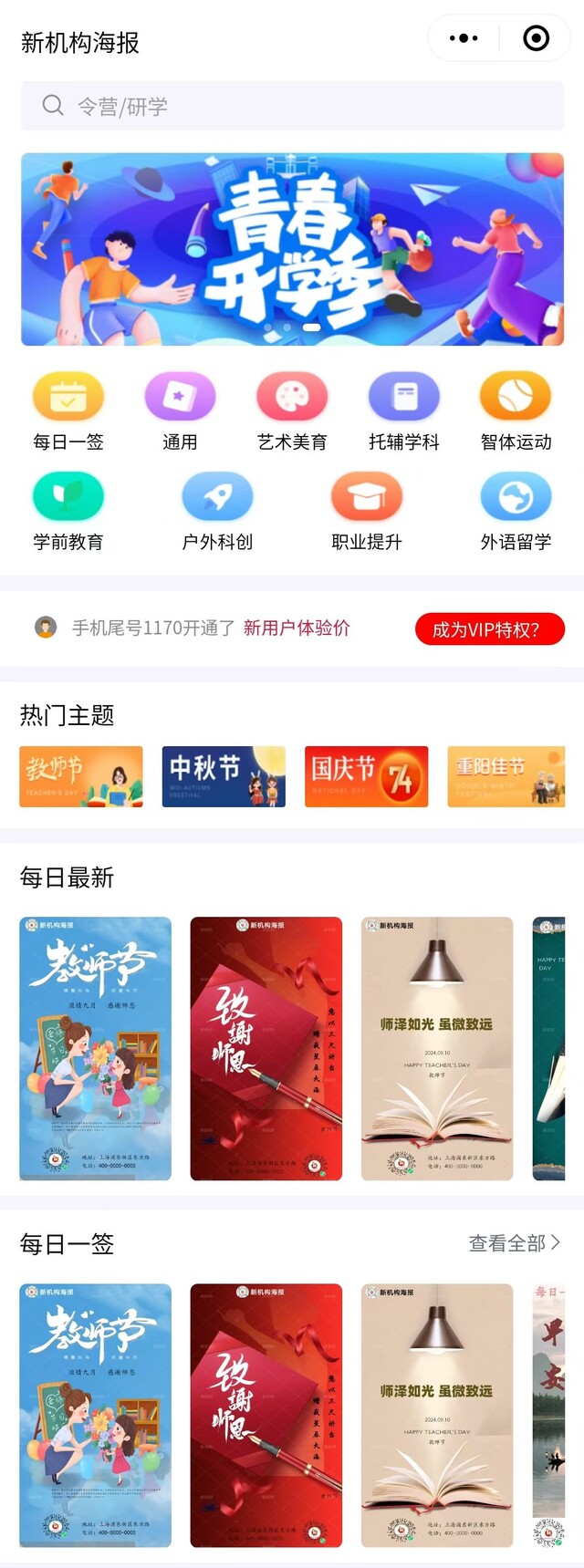Screen dimensions: 584x1568
Task: Tap the 令营/研学 search box
Action: [x=292, y=107]
